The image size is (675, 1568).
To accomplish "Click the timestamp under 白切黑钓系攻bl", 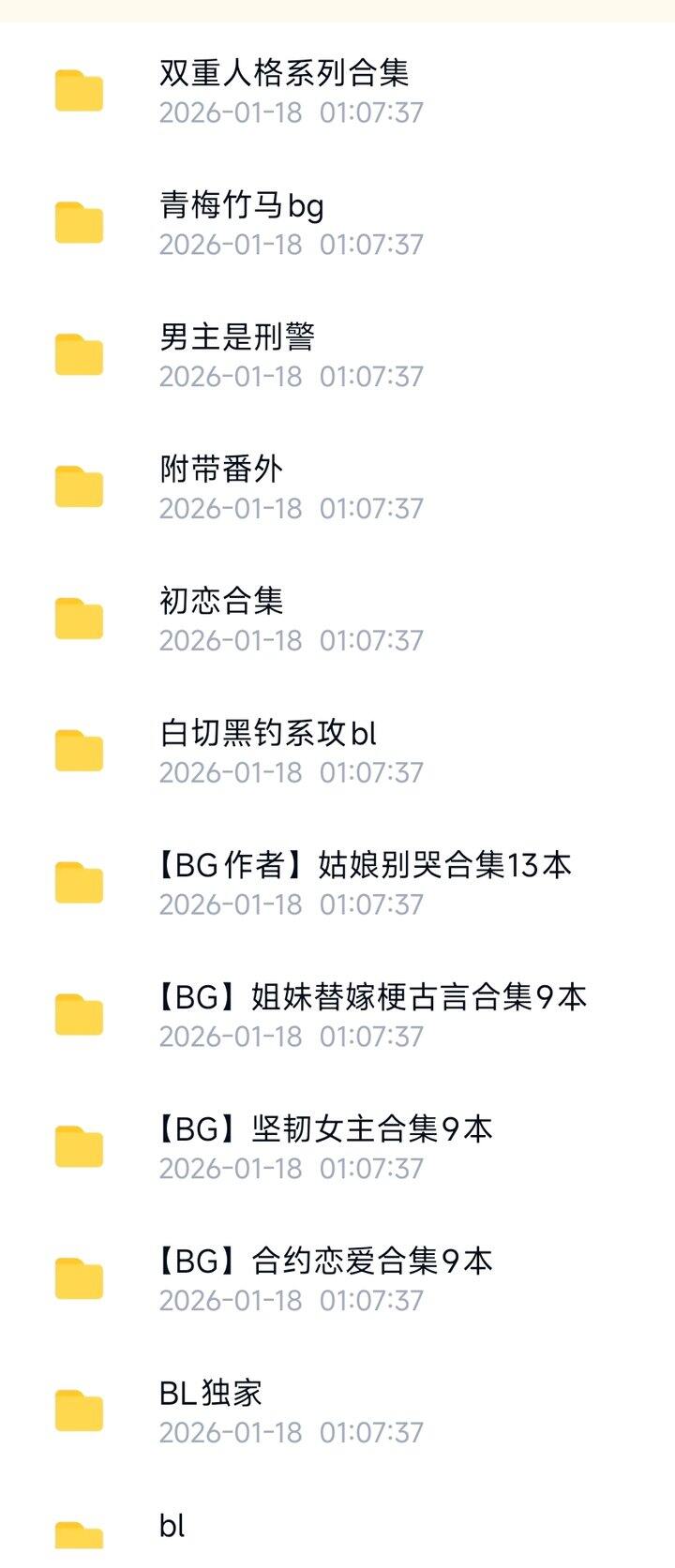I will [291, 771].
